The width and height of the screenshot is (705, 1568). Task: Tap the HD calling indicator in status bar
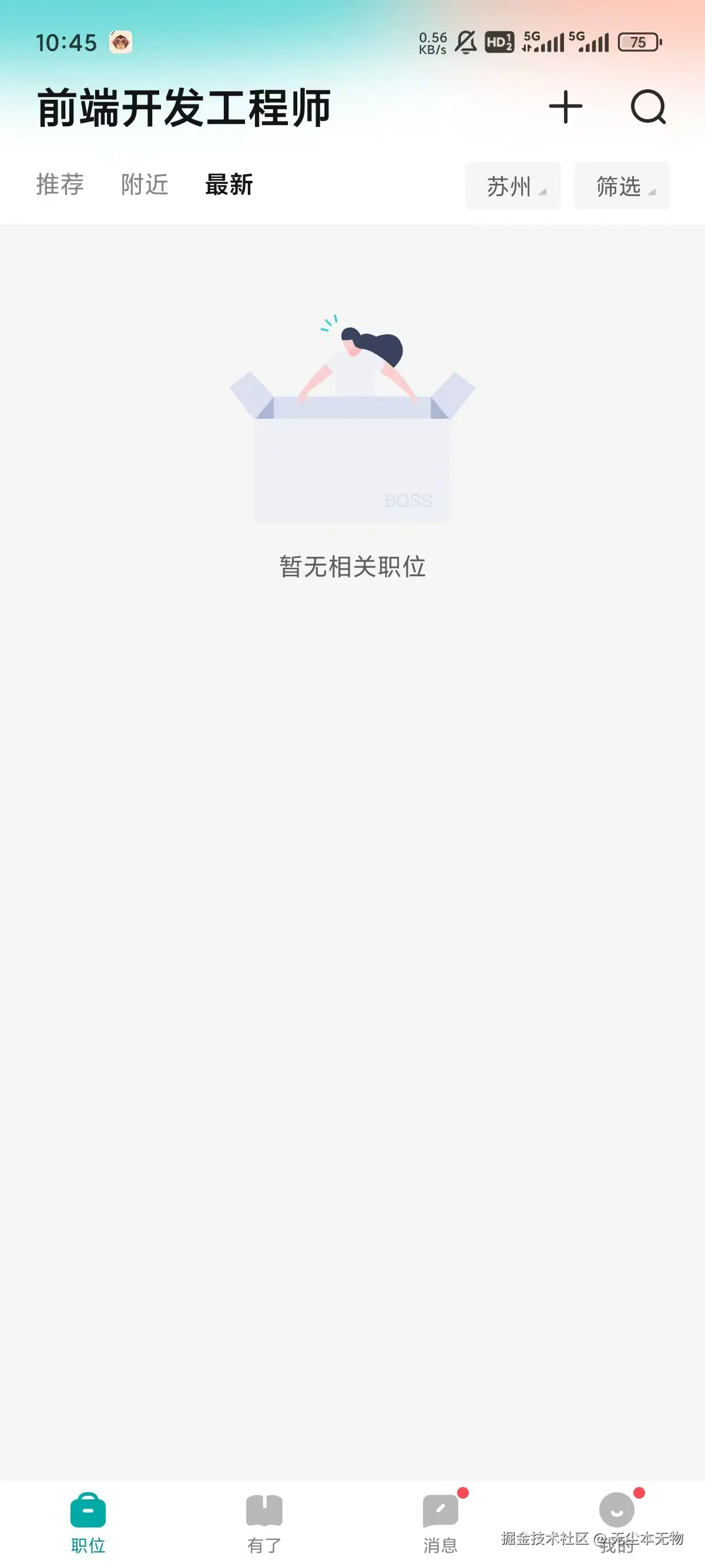point(498,43)
